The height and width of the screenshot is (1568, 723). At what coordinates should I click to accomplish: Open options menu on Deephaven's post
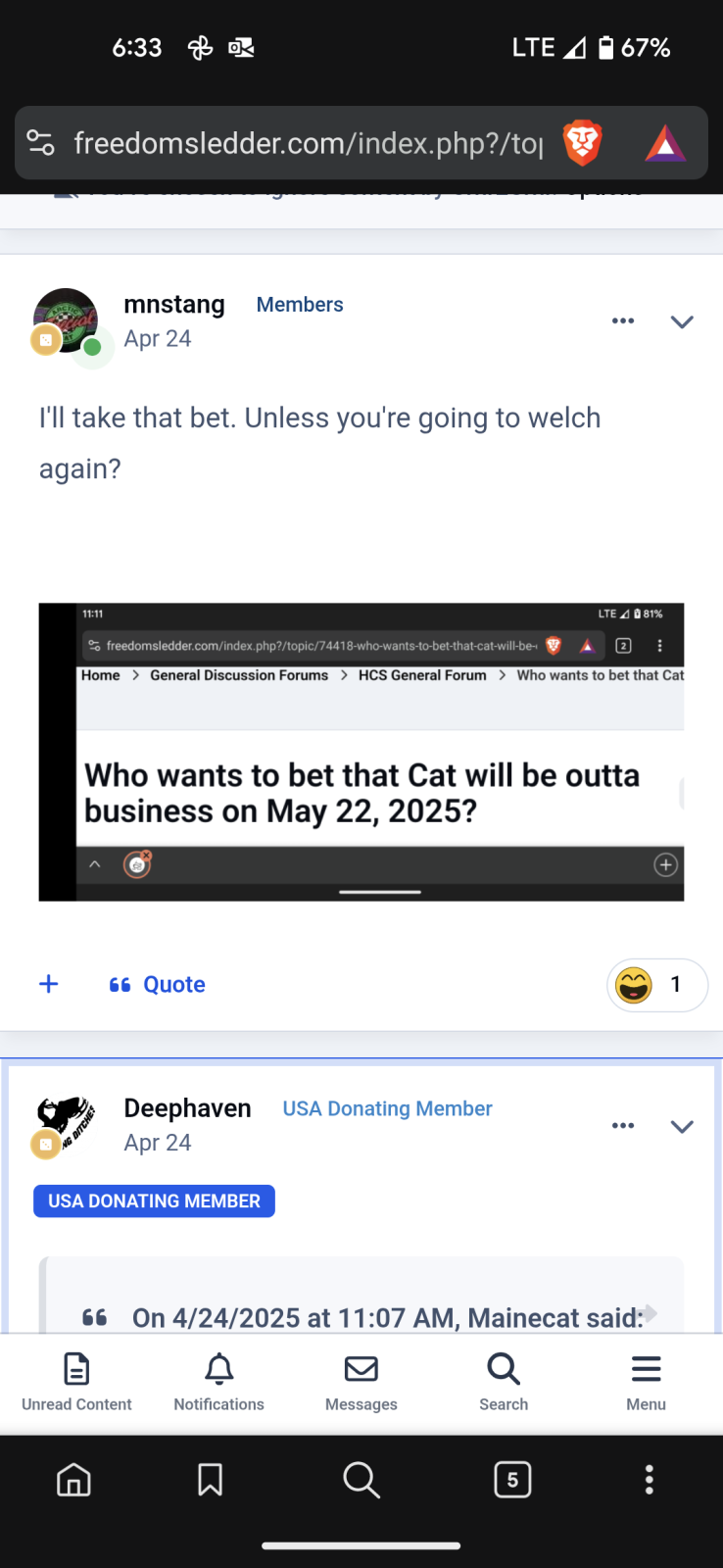pos(623,1126)
